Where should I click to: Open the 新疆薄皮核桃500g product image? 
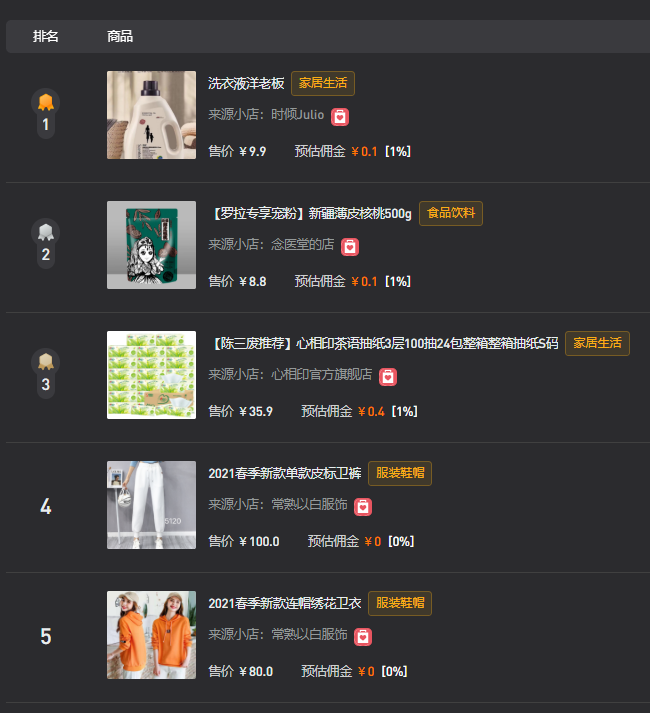click(151, 245)
